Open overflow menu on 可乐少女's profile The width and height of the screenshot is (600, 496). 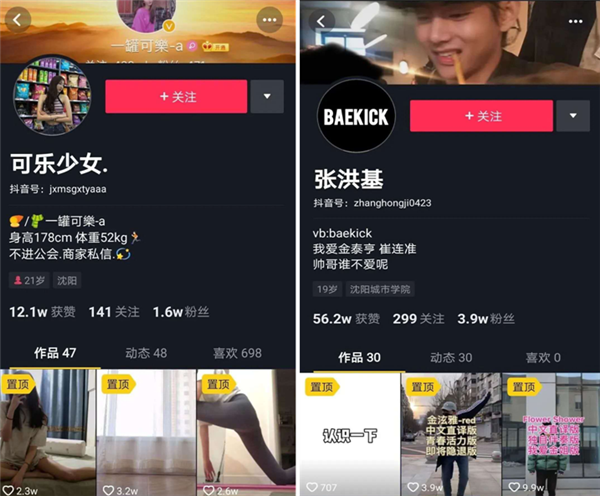[270, 19]
